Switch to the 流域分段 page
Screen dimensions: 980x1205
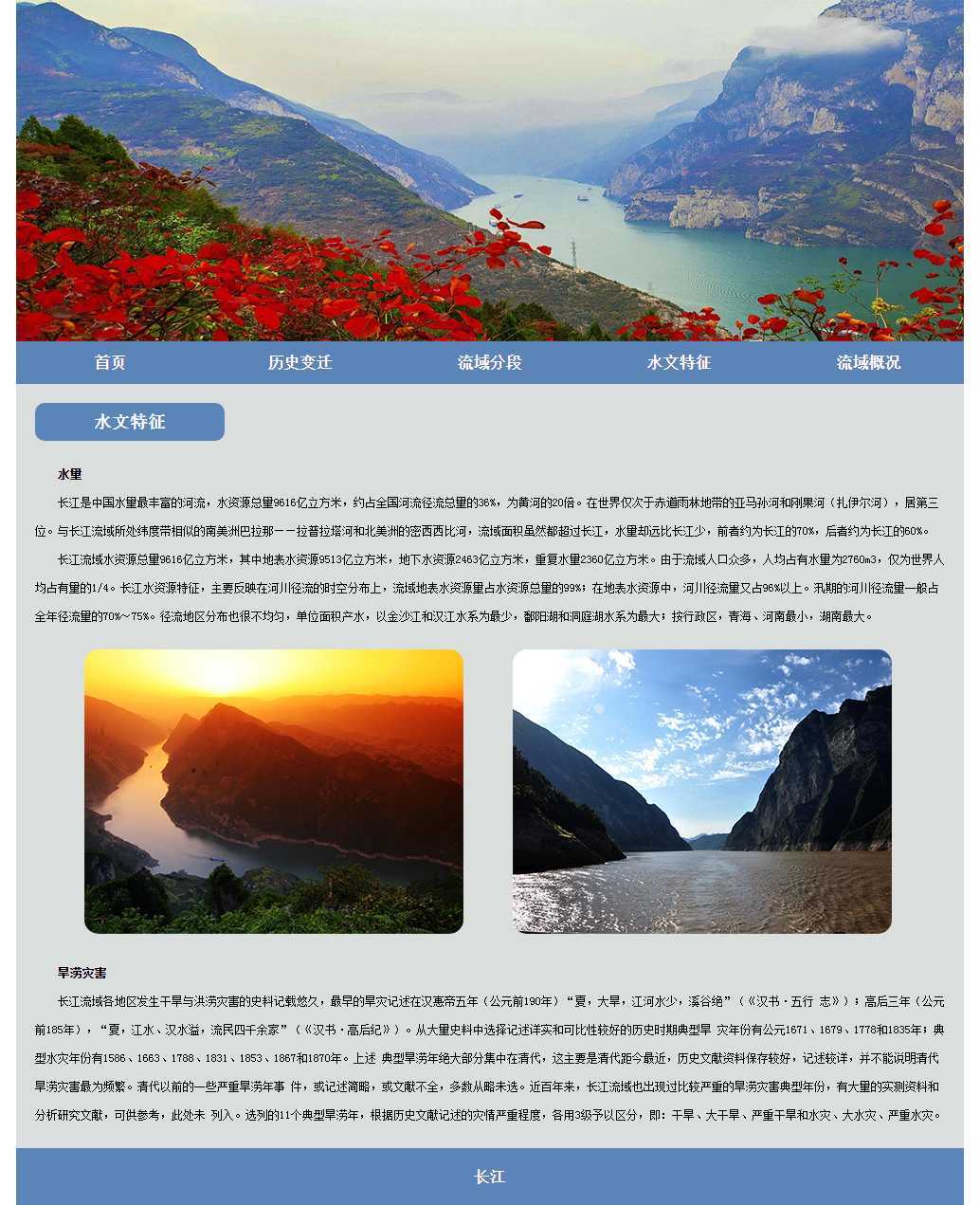[489, 362]
